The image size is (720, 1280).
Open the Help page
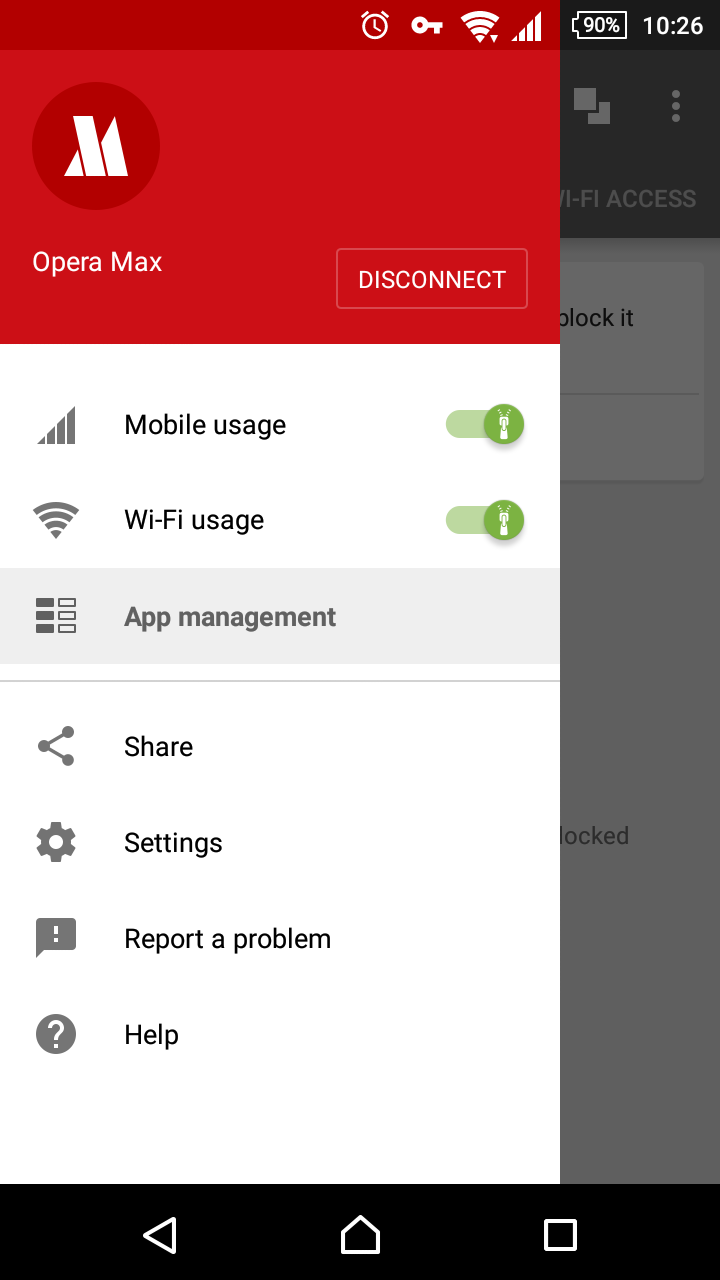tap(151, 1035)
